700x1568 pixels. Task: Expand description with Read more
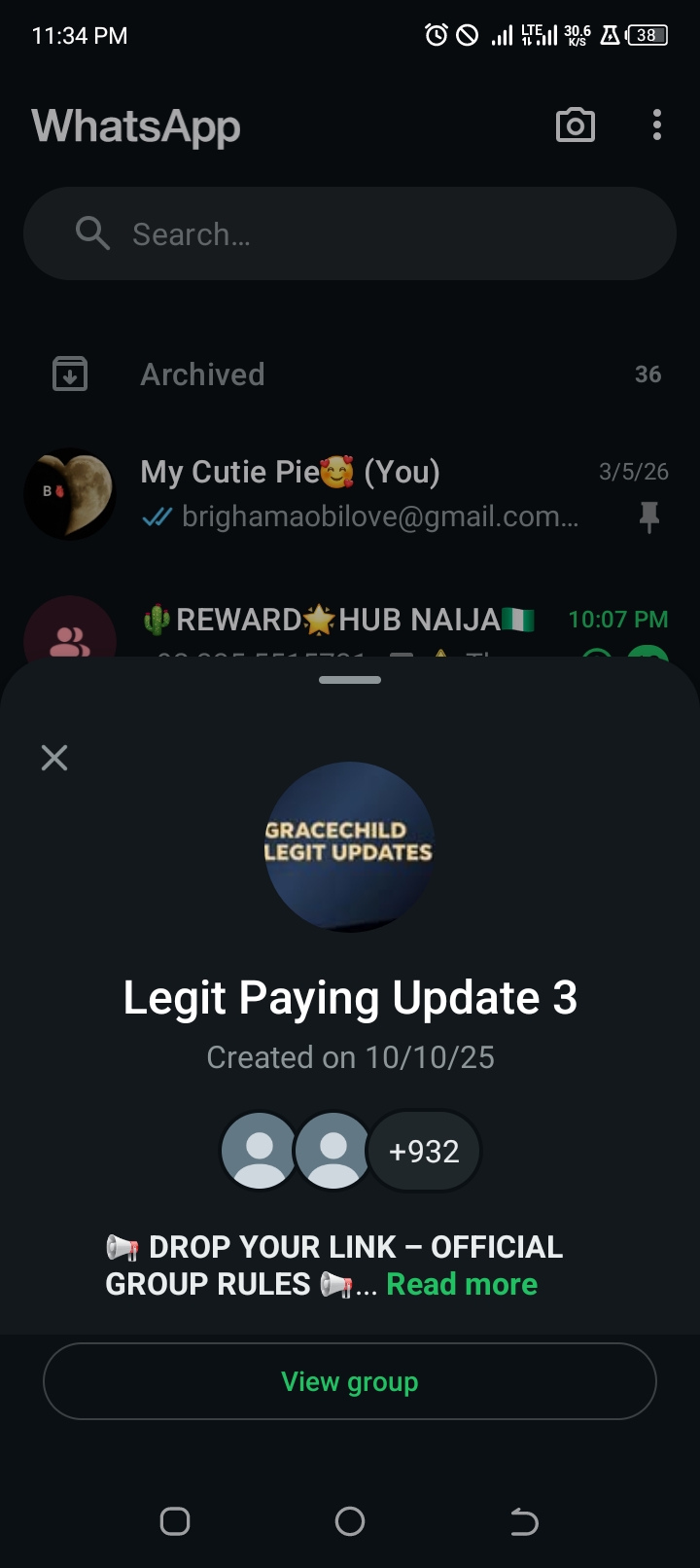pos(462,1284)
